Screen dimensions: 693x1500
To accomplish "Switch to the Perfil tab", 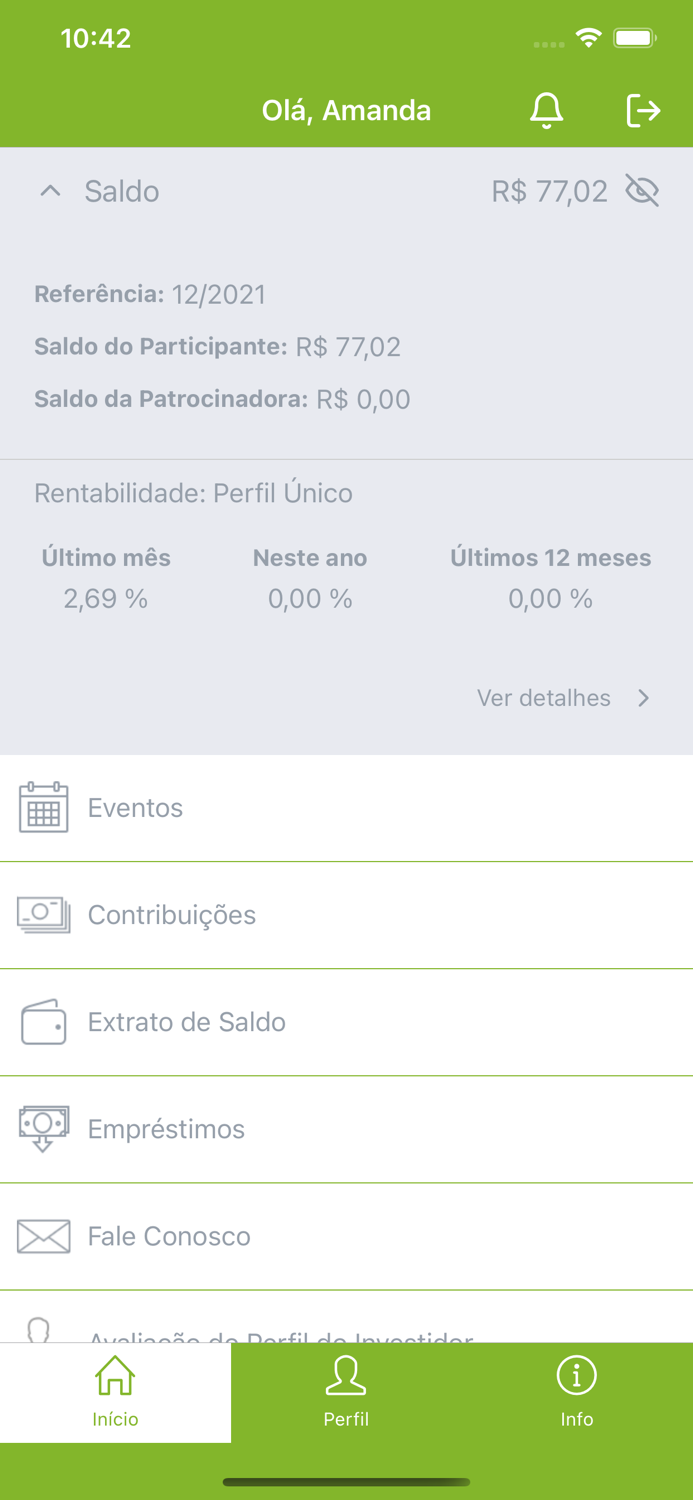I will pyautogui.click(x=346, y=1392).
